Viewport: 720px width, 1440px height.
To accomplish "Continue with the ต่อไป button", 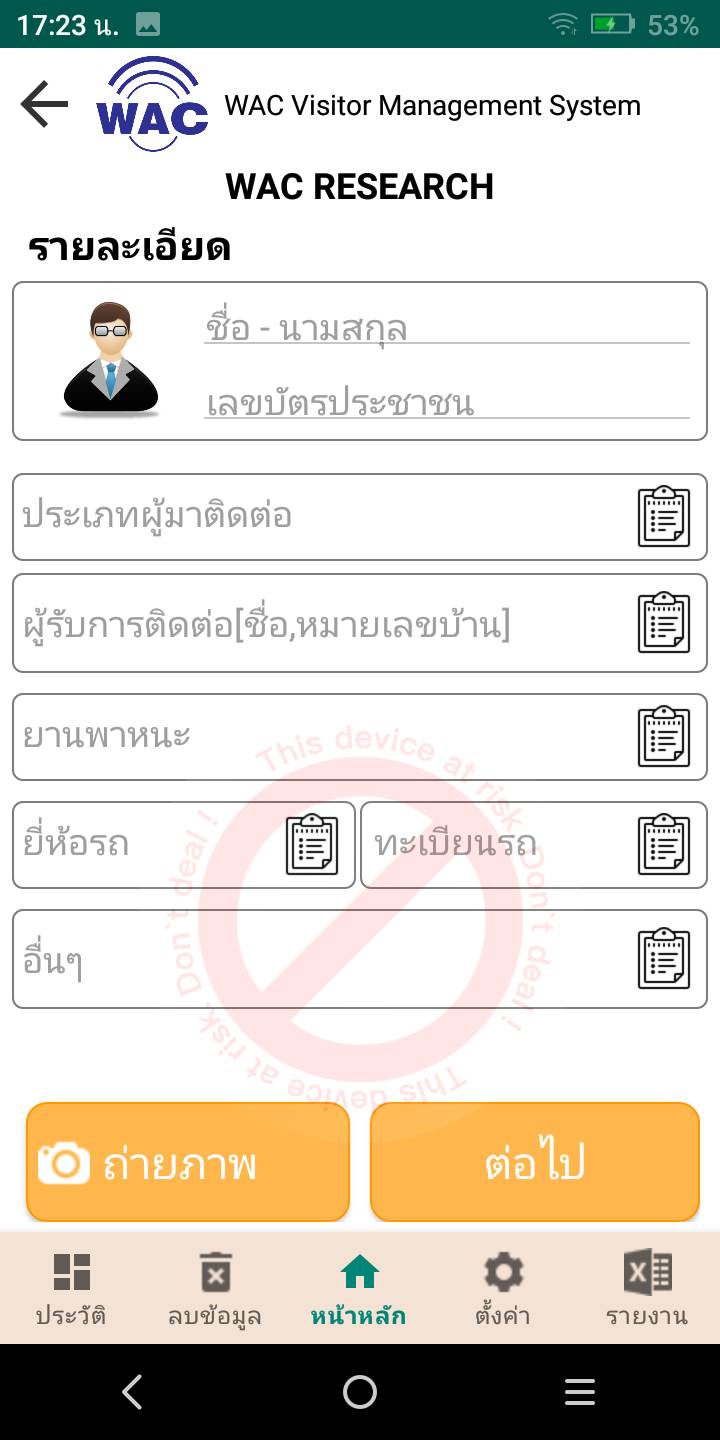I will (534, 1163).
